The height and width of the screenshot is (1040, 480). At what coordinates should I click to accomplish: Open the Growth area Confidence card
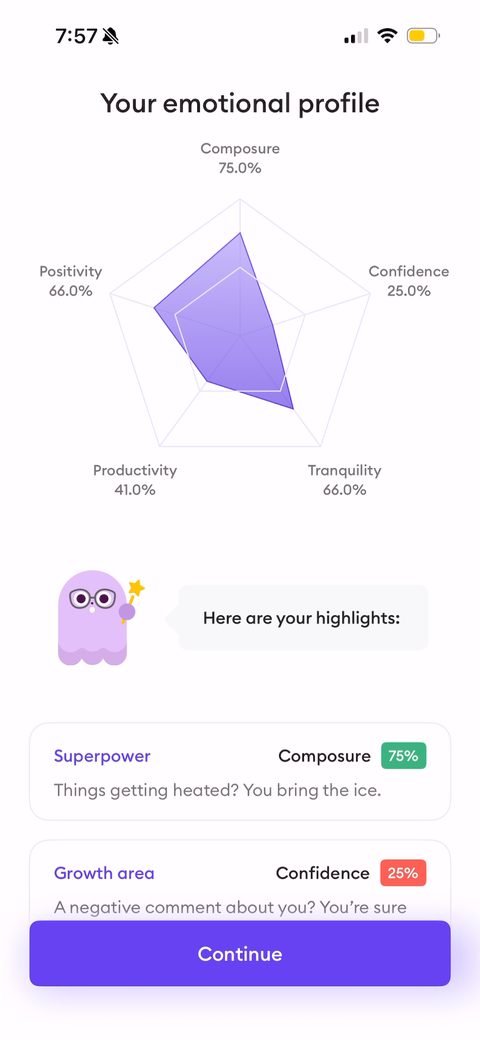[240, 880]
